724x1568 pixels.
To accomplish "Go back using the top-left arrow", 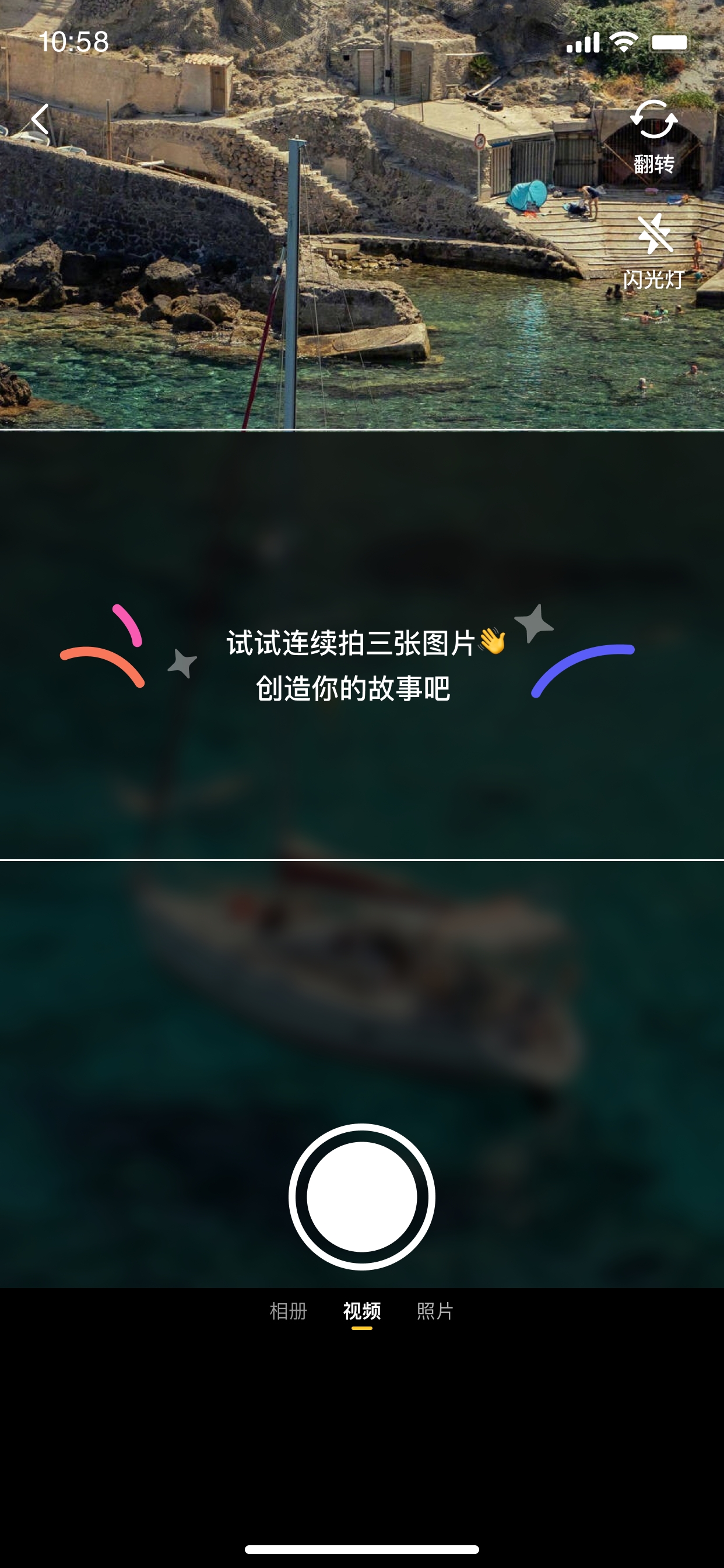I will click(40, 118).
